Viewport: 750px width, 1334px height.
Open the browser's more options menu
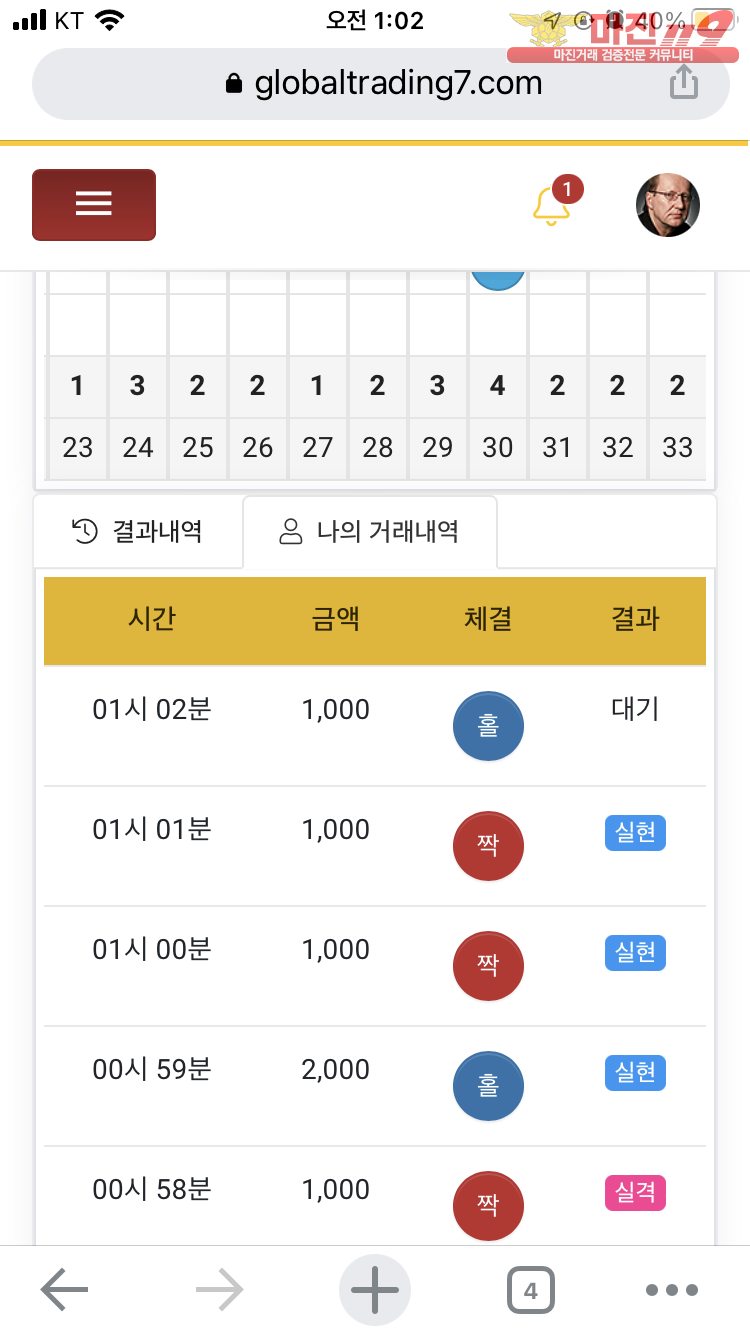671,1290
